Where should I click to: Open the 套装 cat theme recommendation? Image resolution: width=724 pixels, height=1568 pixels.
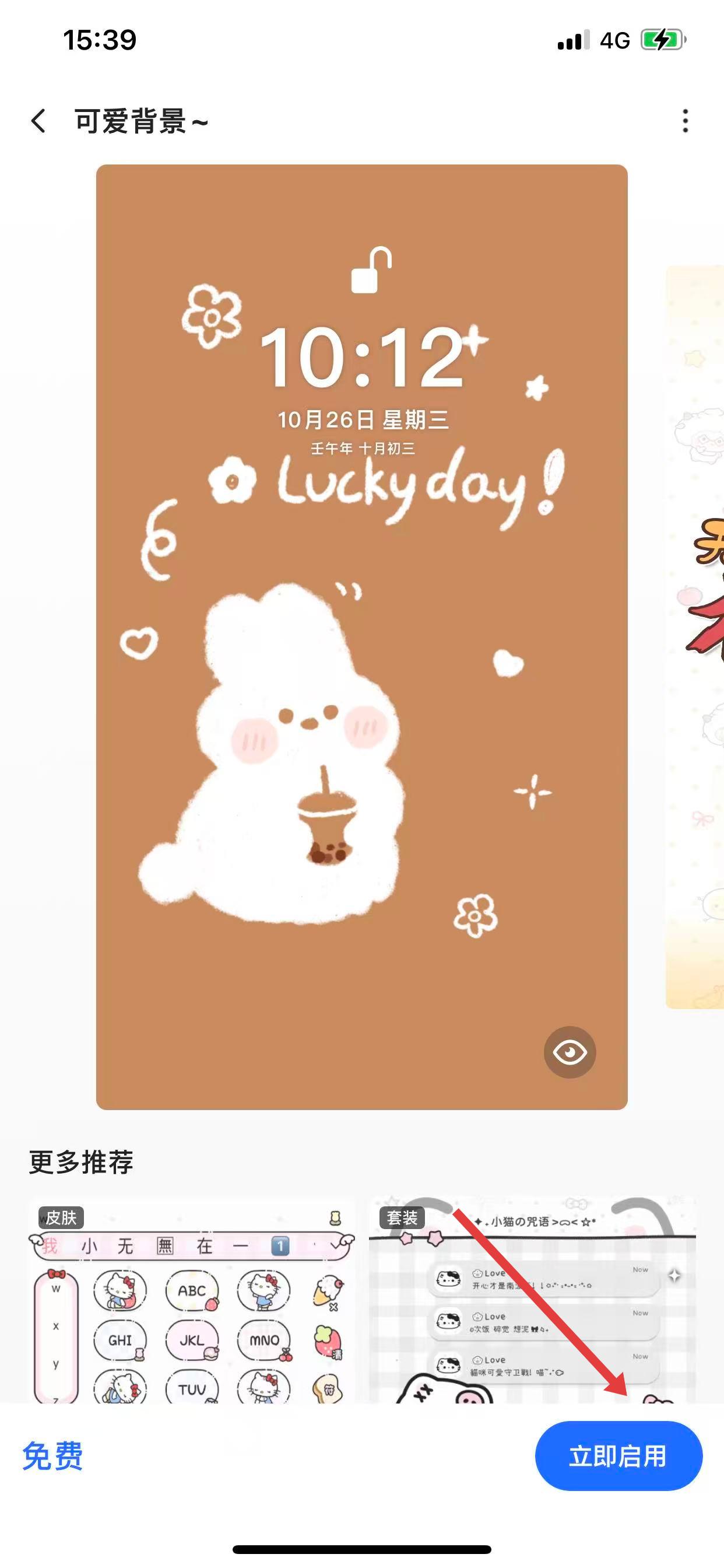coord(532,1301)
